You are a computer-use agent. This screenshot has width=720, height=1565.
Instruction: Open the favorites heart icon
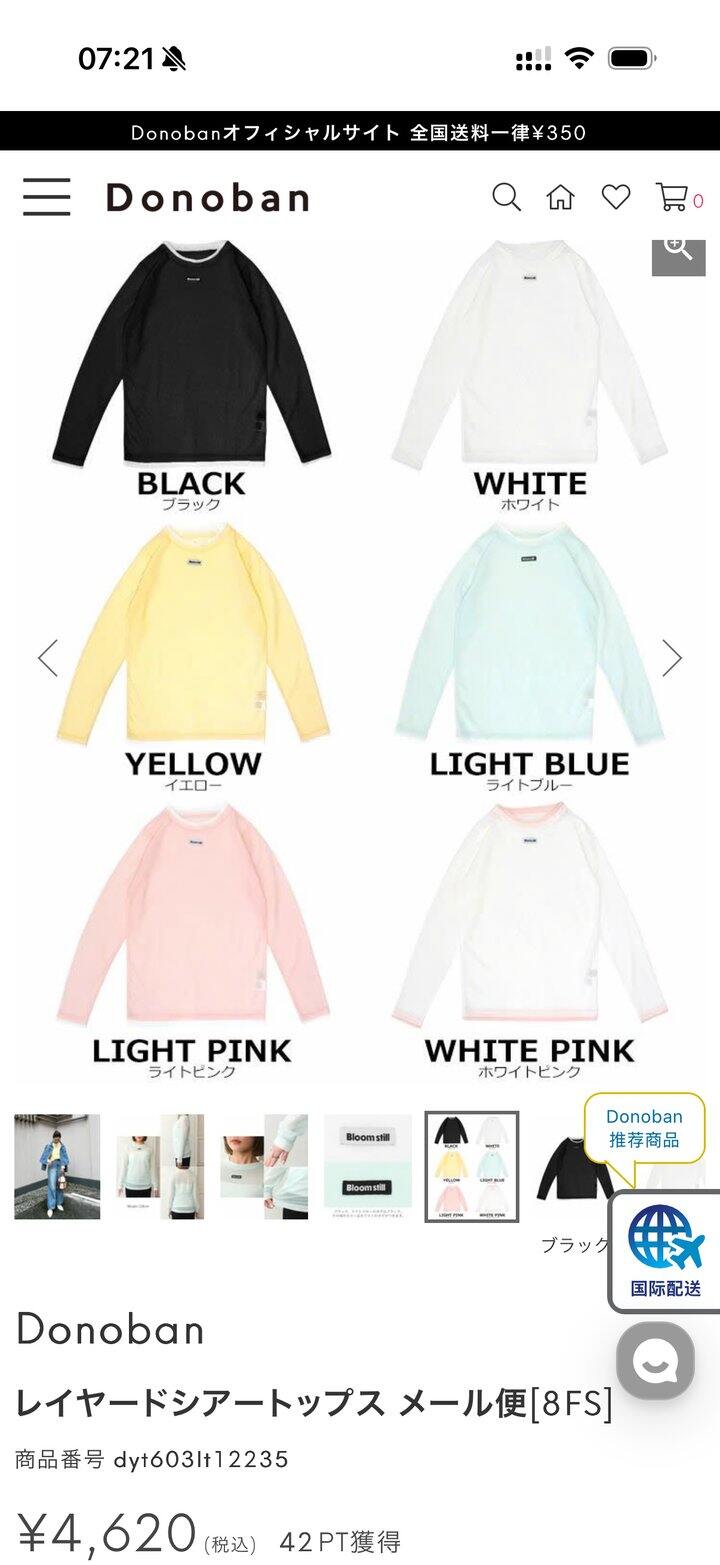click(616, 197)
